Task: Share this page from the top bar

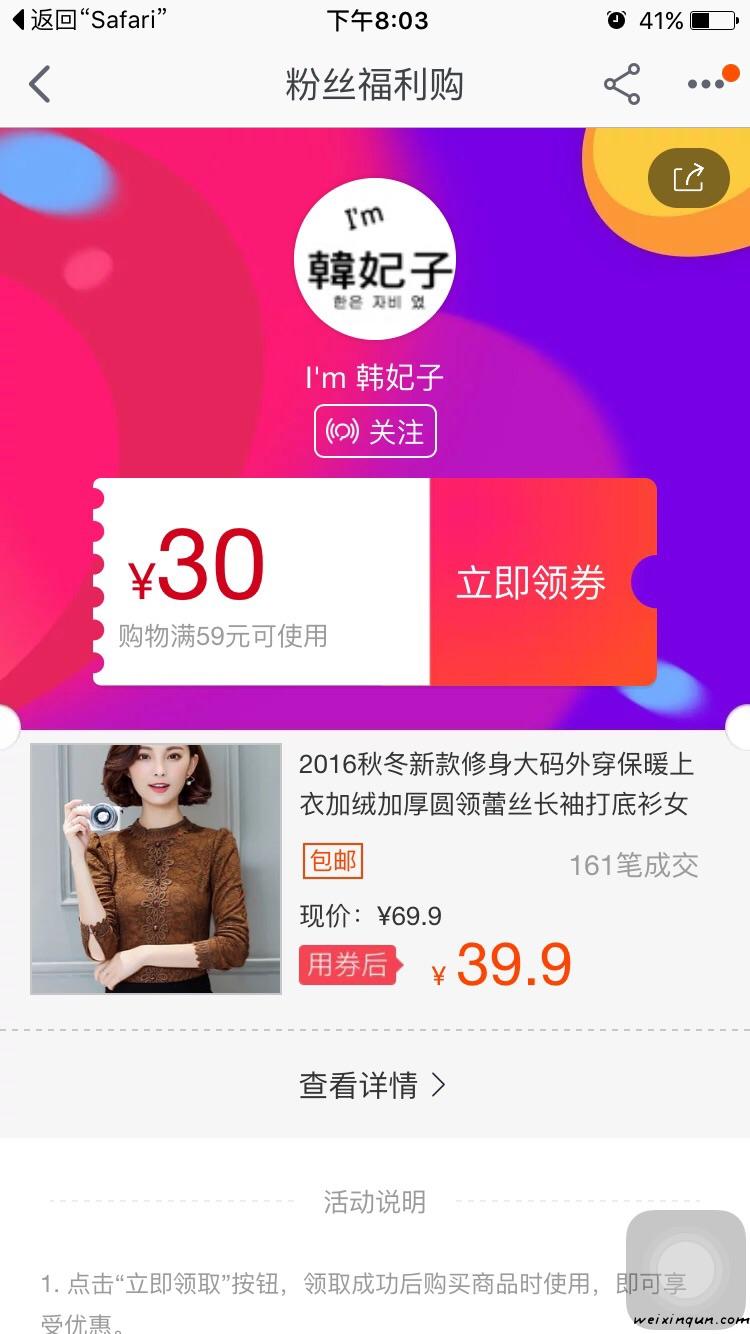Action: point(621,85)
